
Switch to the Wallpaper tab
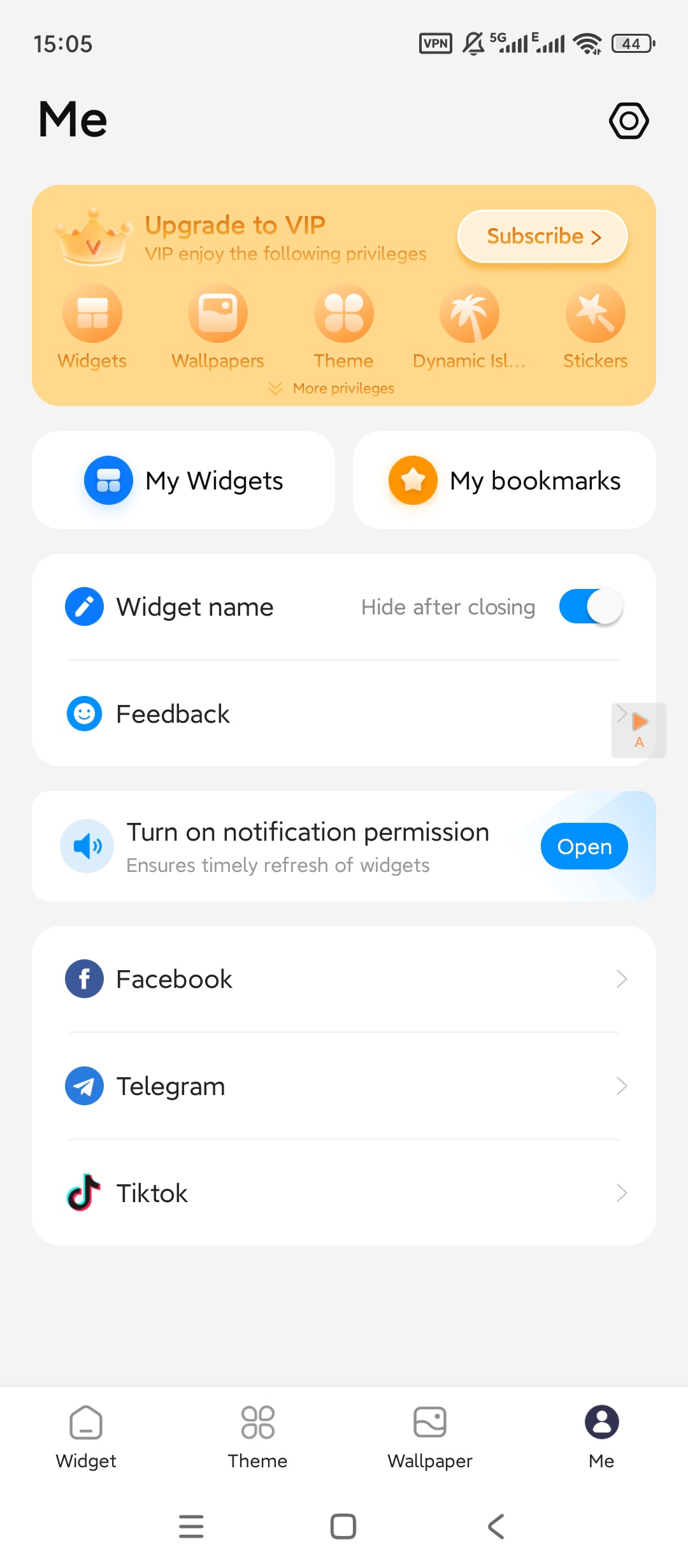pyautogui.click(x=430, y=1433)
